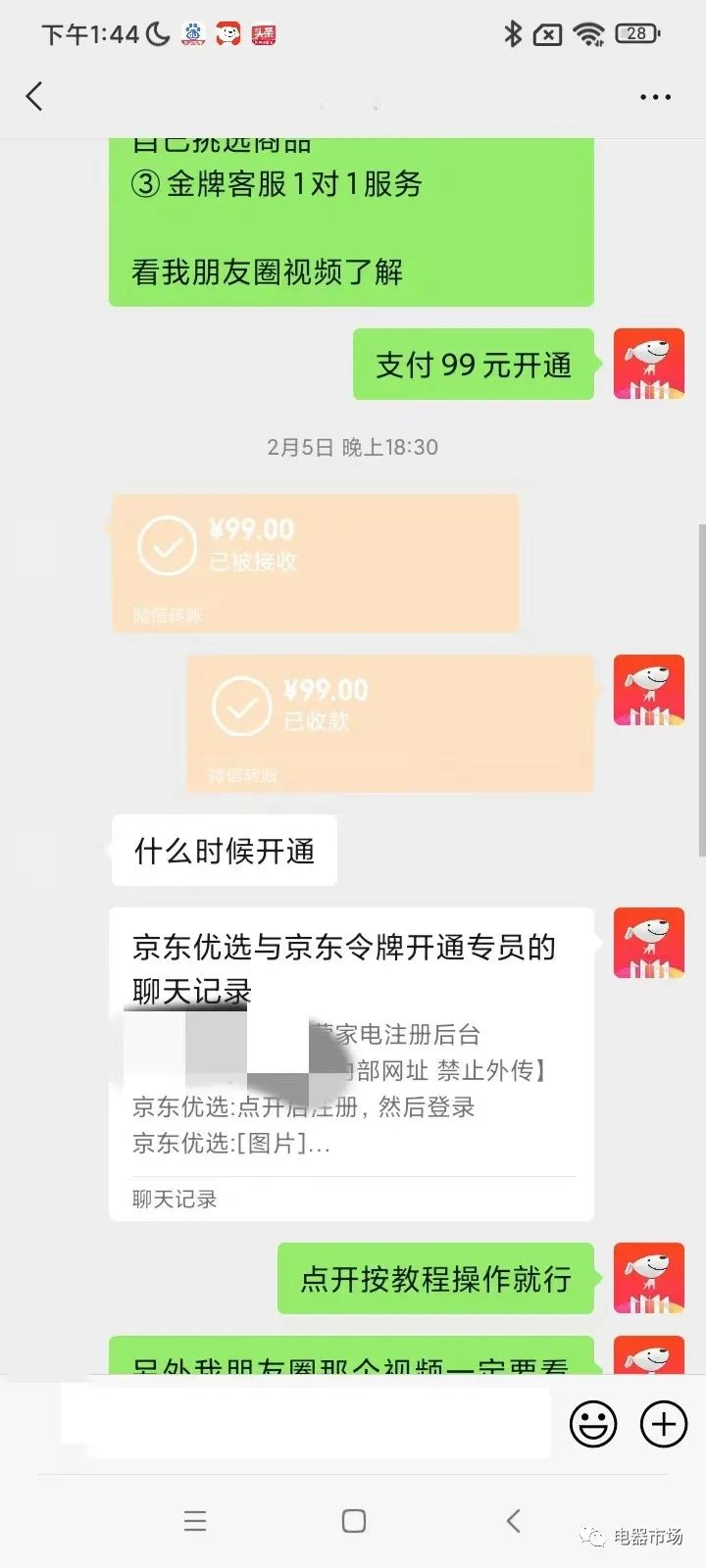View the sender avatar beside 支付99元开通

pos(648,365)
